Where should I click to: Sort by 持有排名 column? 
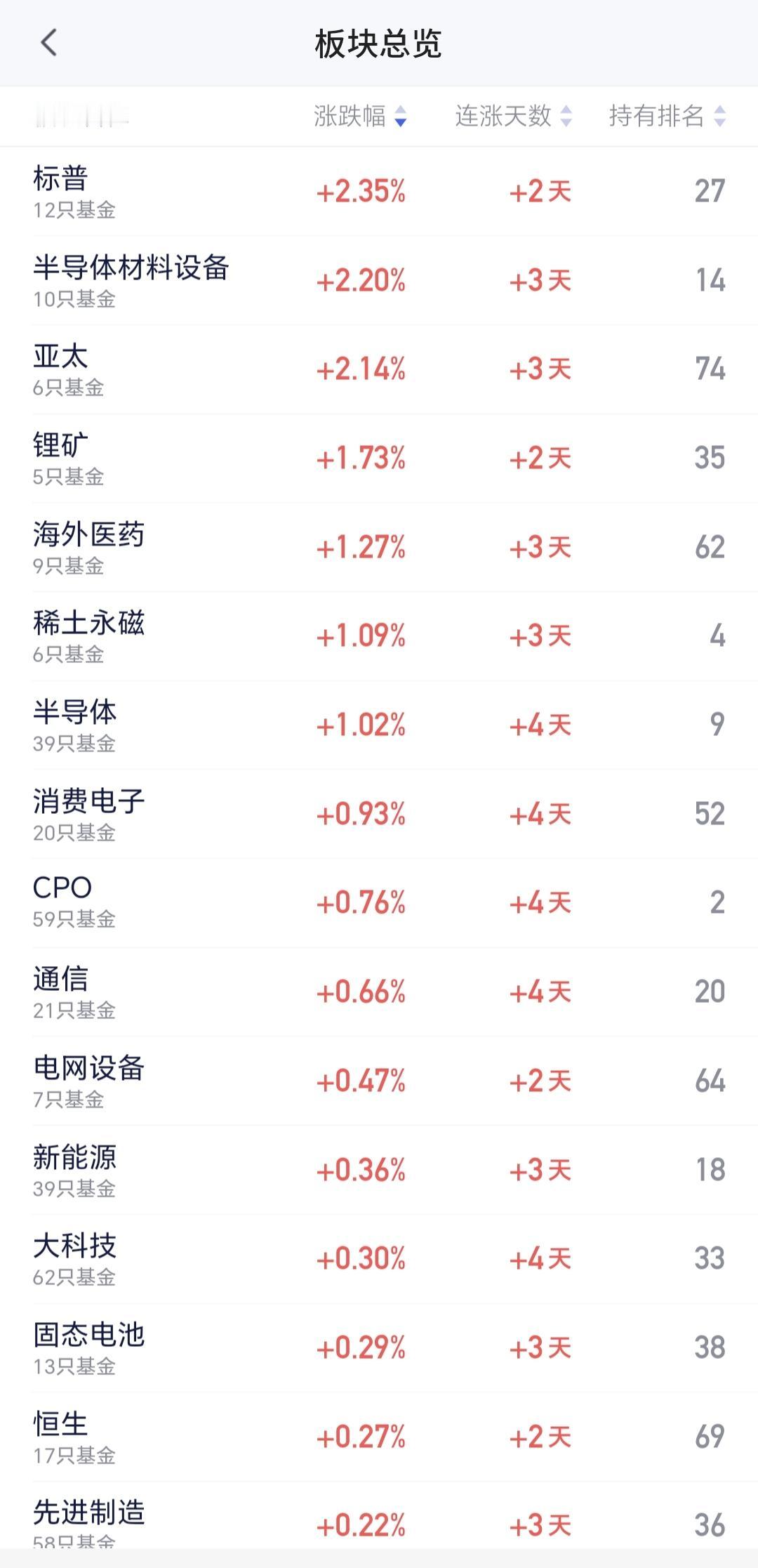667,116
